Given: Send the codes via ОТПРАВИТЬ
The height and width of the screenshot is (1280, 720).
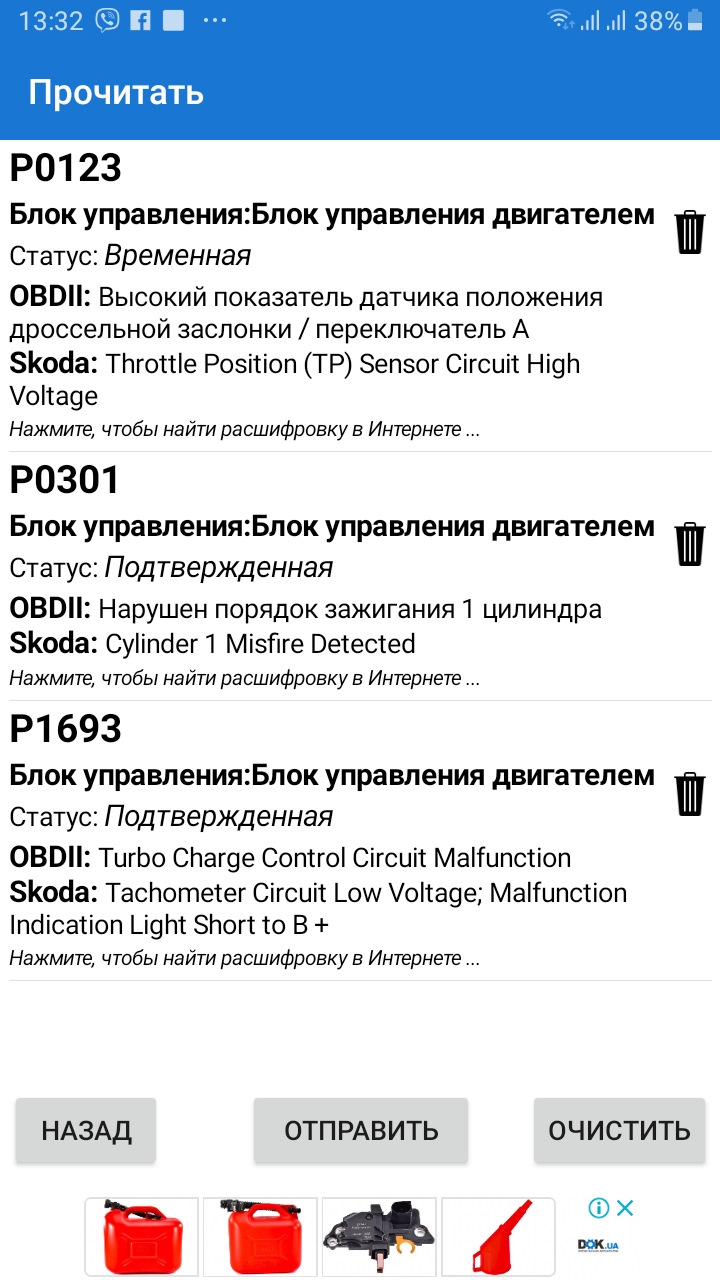Looking at the screenshot, I should coord(361,1131).
